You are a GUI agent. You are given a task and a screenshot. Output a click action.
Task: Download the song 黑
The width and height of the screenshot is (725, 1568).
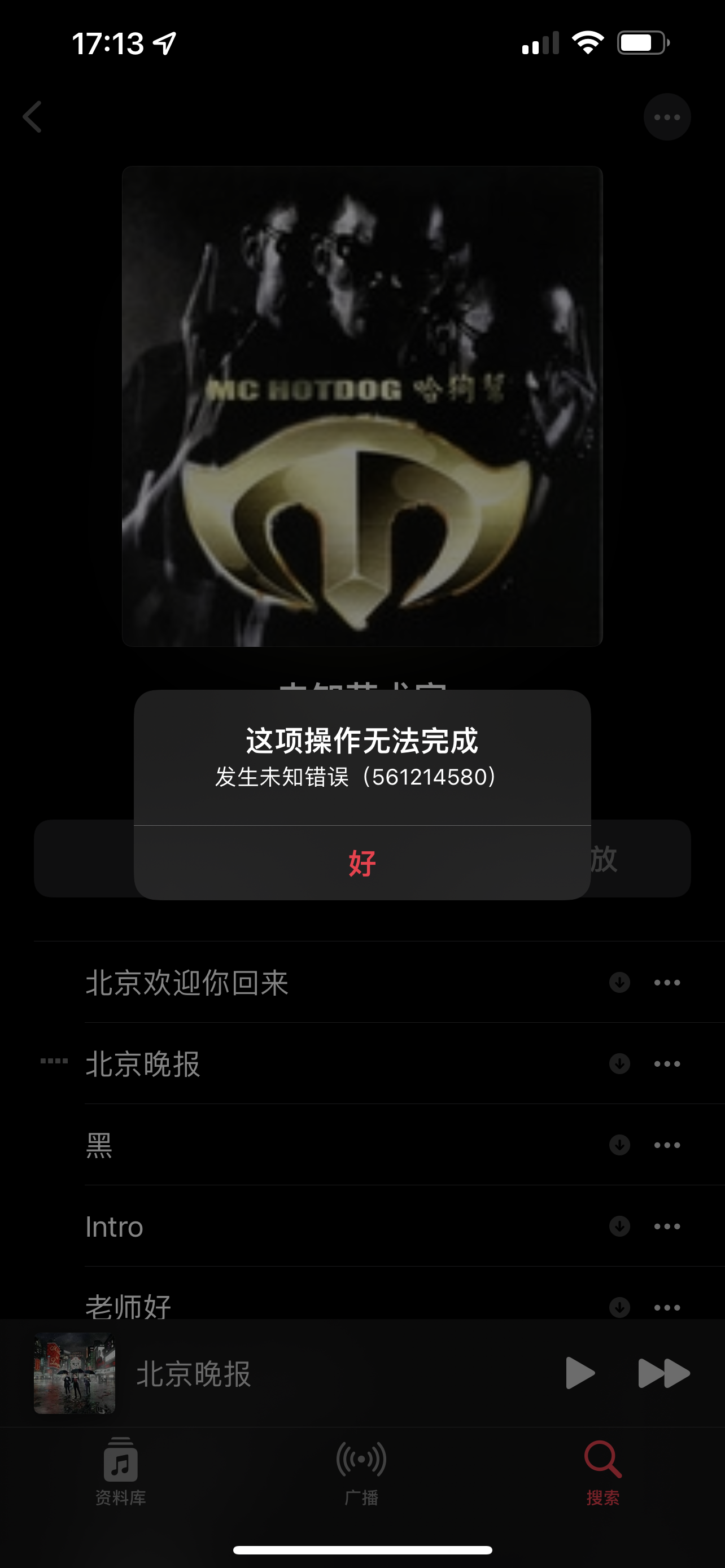point(619,1145)
